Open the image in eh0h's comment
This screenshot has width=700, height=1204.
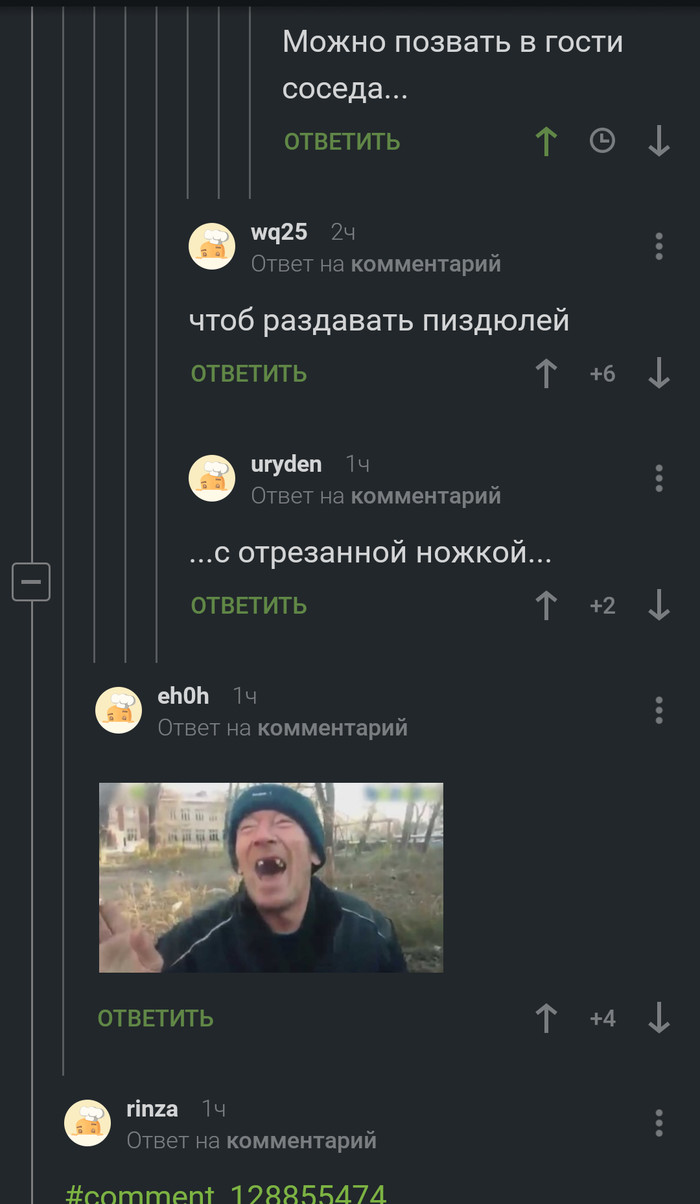[271, 877]
